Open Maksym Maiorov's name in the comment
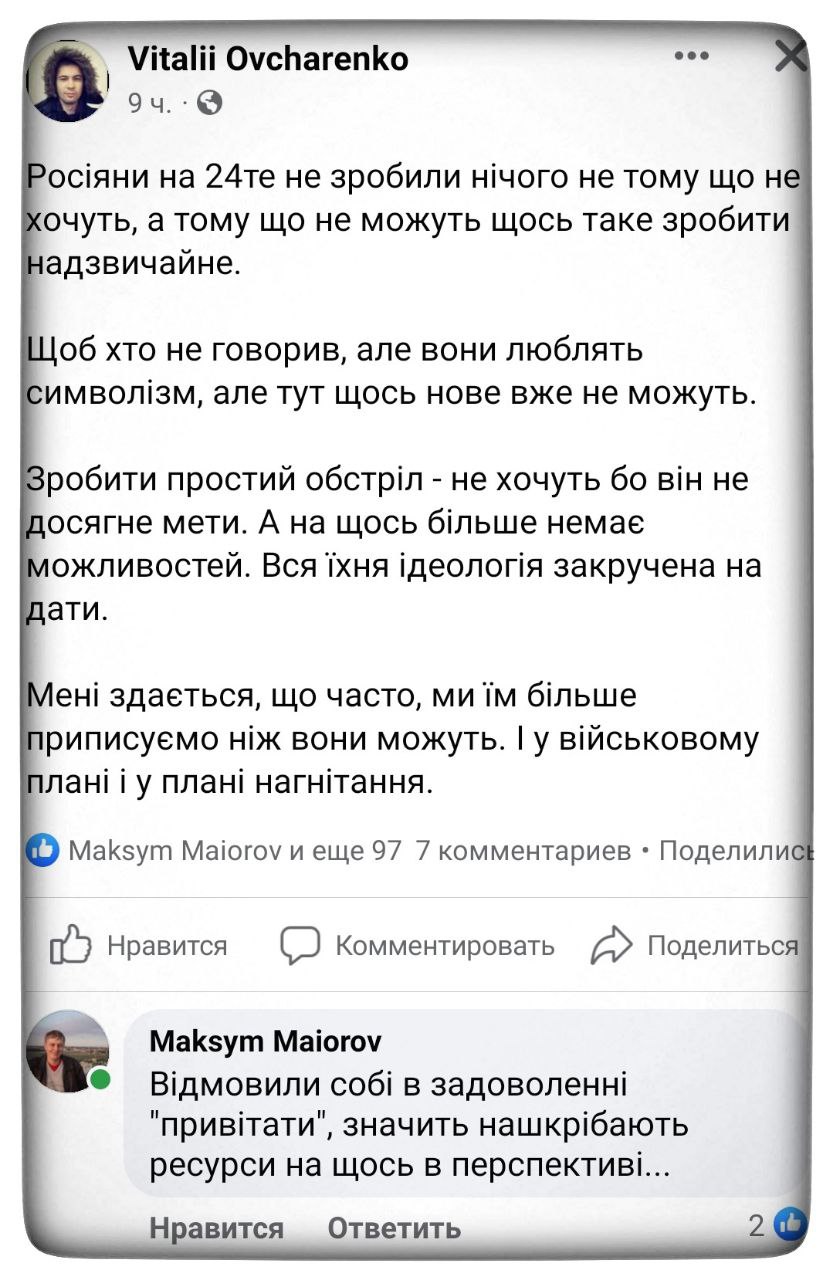833x1280 pixels. pyautogui.click(x=265, y=1041)
